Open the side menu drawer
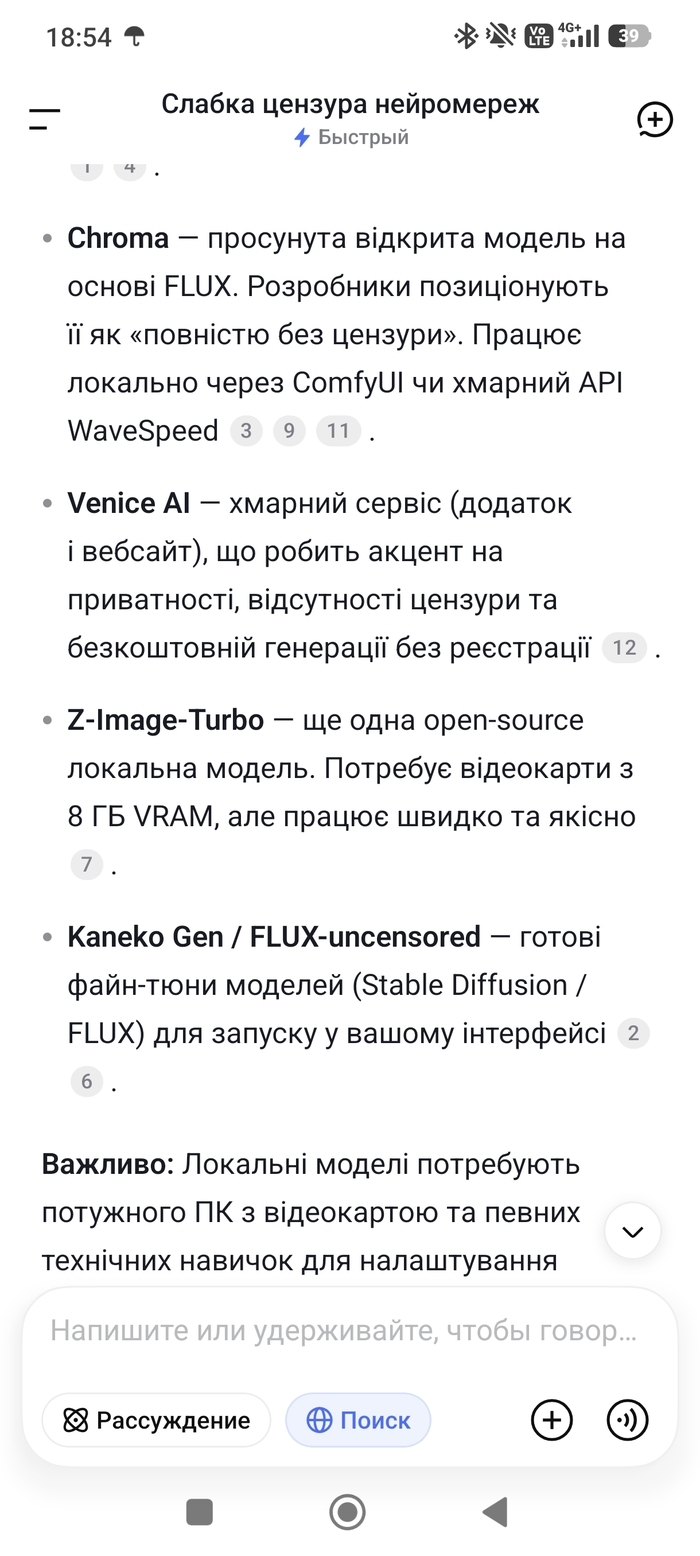 point(44,120)
